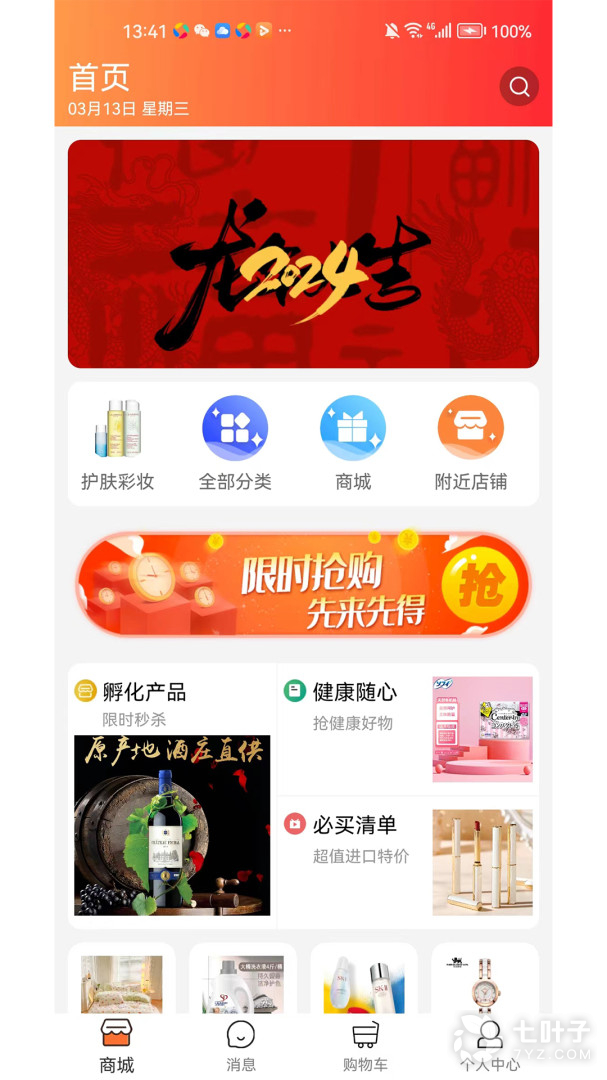Browse 全部分类 categories
607x1080 pixels.
pos(235,444)
